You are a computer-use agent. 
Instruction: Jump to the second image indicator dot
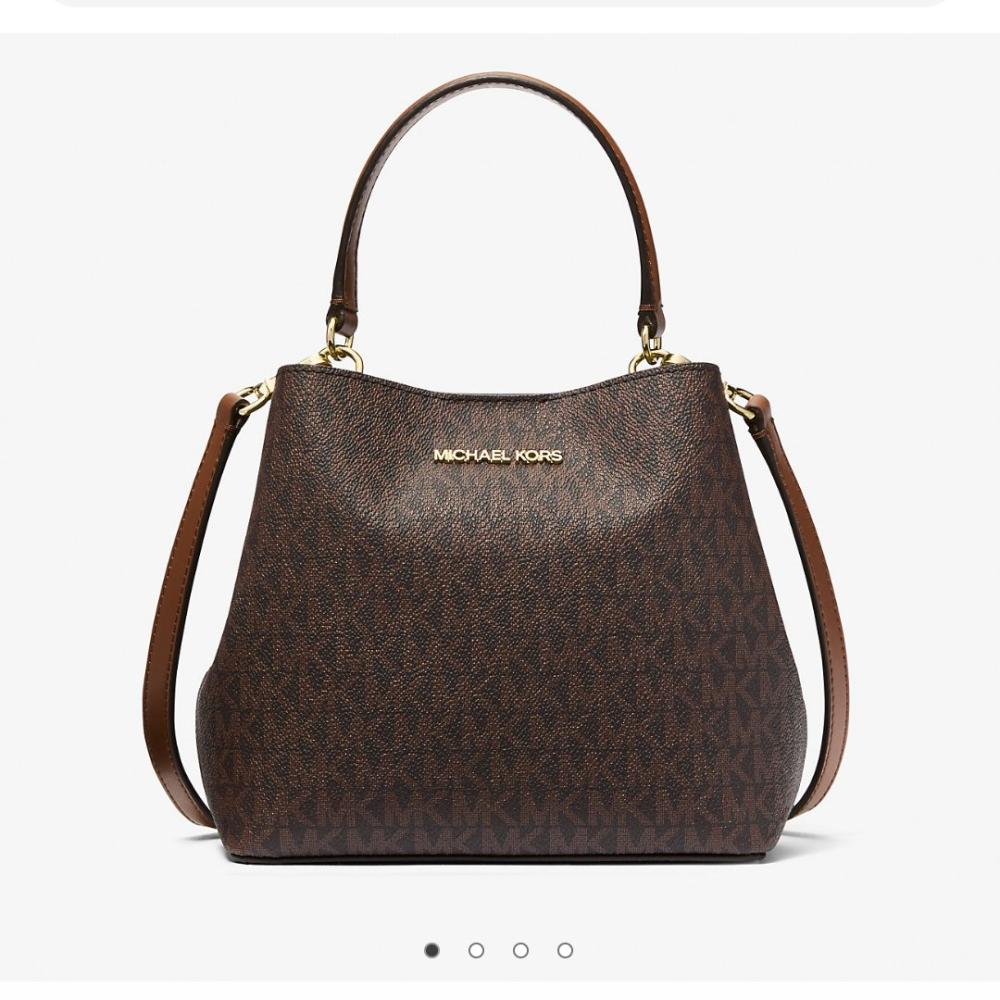coord(476,950)
